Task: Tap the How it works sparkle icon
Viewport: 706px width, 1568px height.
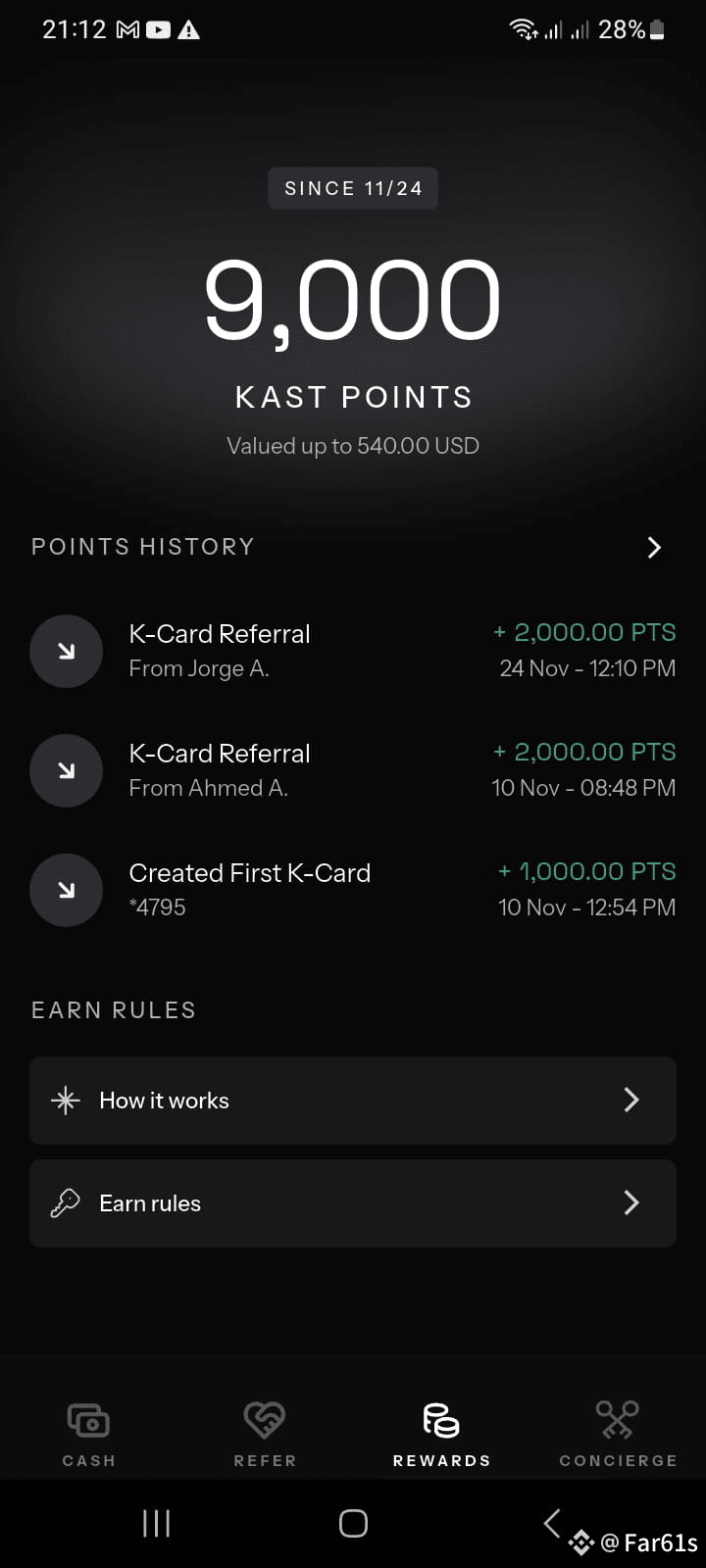Action: 65,1100
